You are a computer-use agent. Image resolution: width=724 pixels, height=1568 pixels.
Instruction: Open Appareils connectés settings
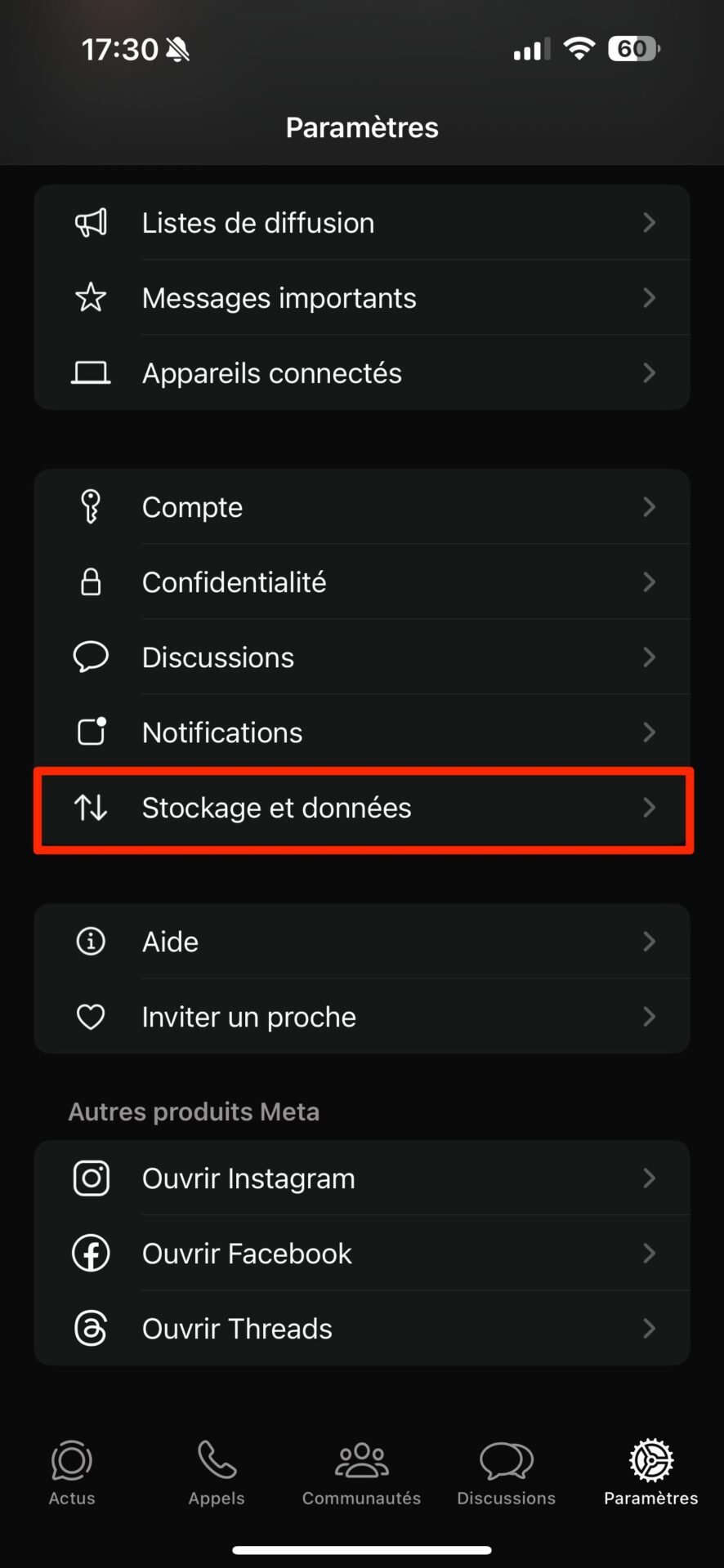pos(362,373)
